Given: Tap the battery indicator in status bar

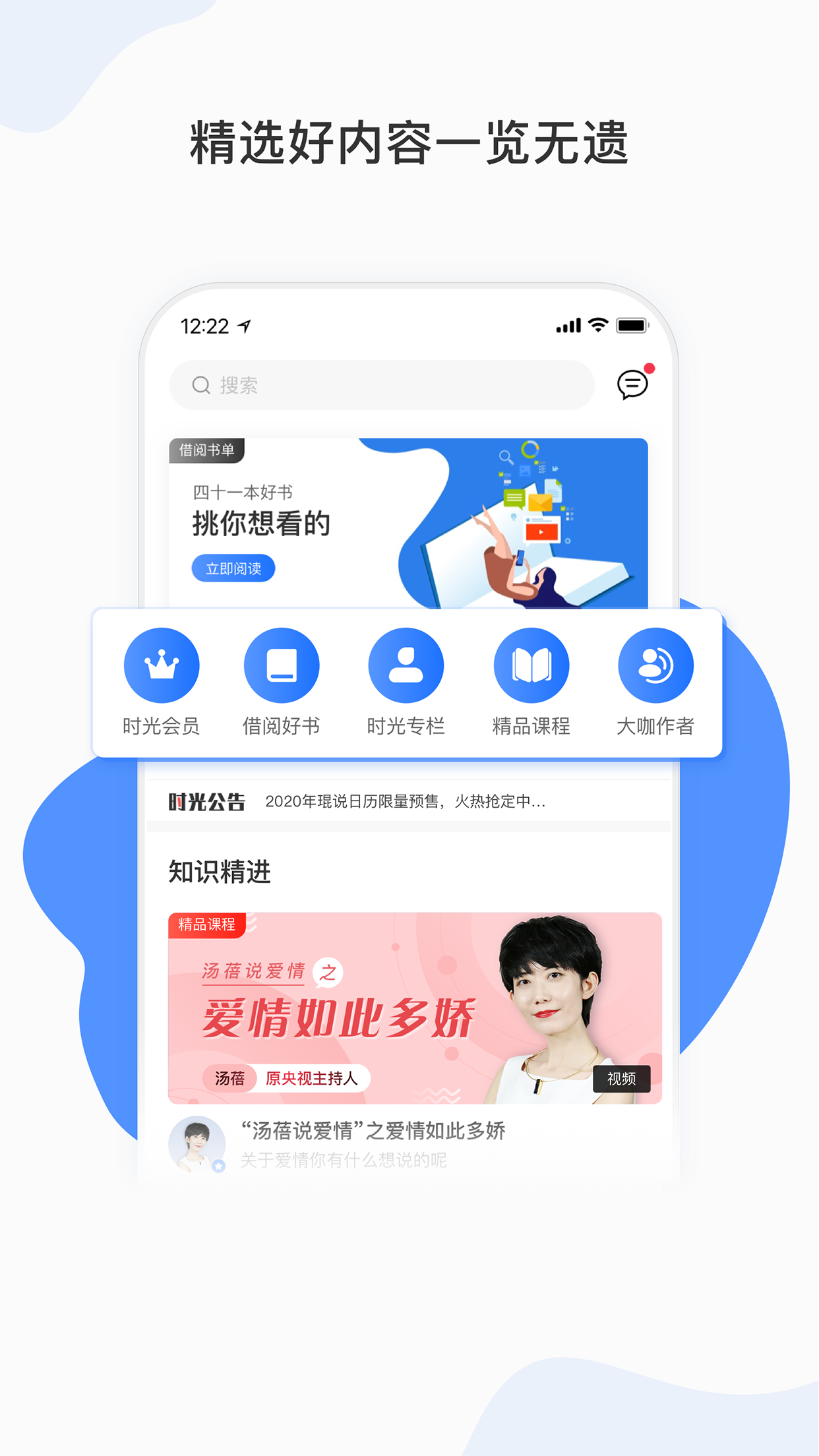Looking at the screenshot, I should coord(631,324).
